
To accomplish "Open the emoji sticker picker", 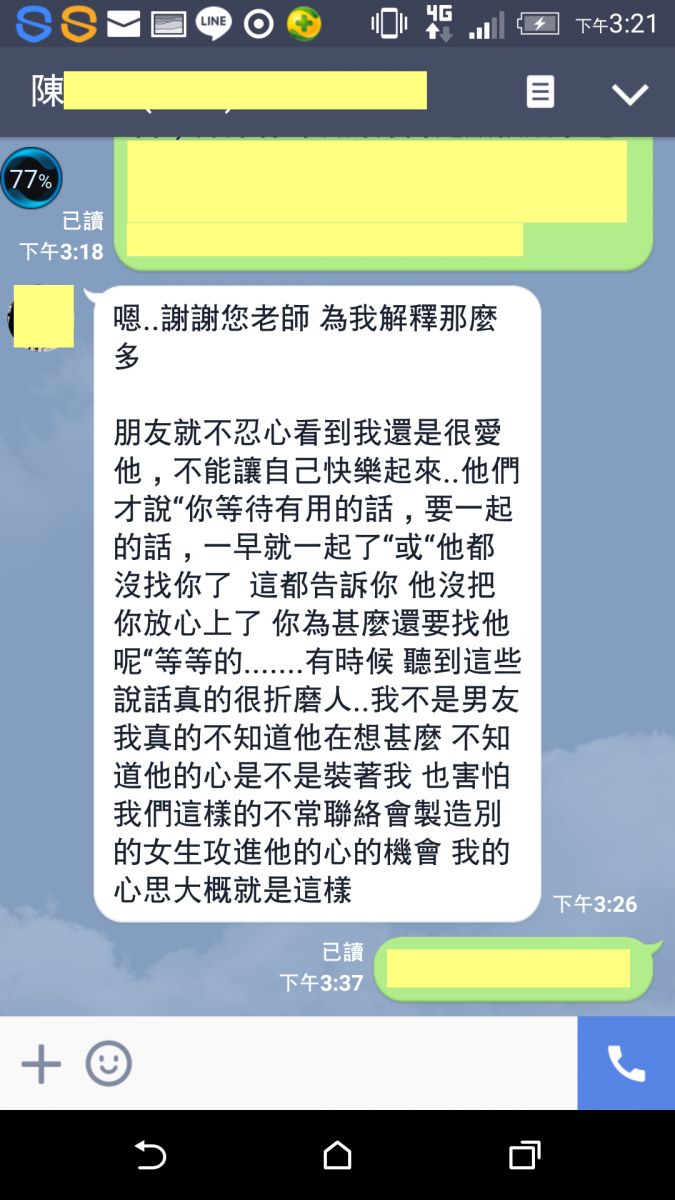I will click(x=108, y=1064).
